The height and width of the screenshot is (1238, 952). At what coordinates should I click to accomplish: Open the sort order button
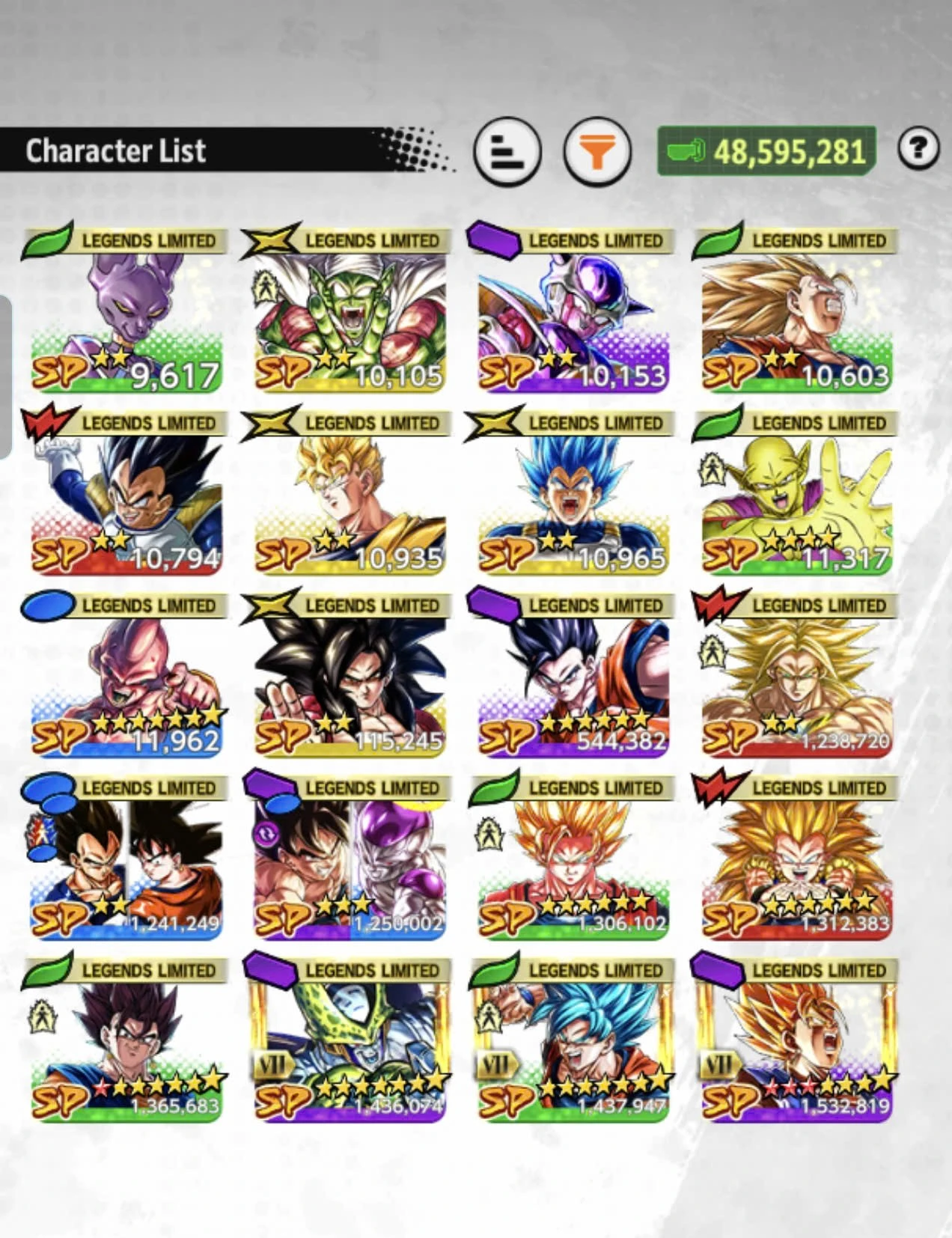(x=507, y=152)
